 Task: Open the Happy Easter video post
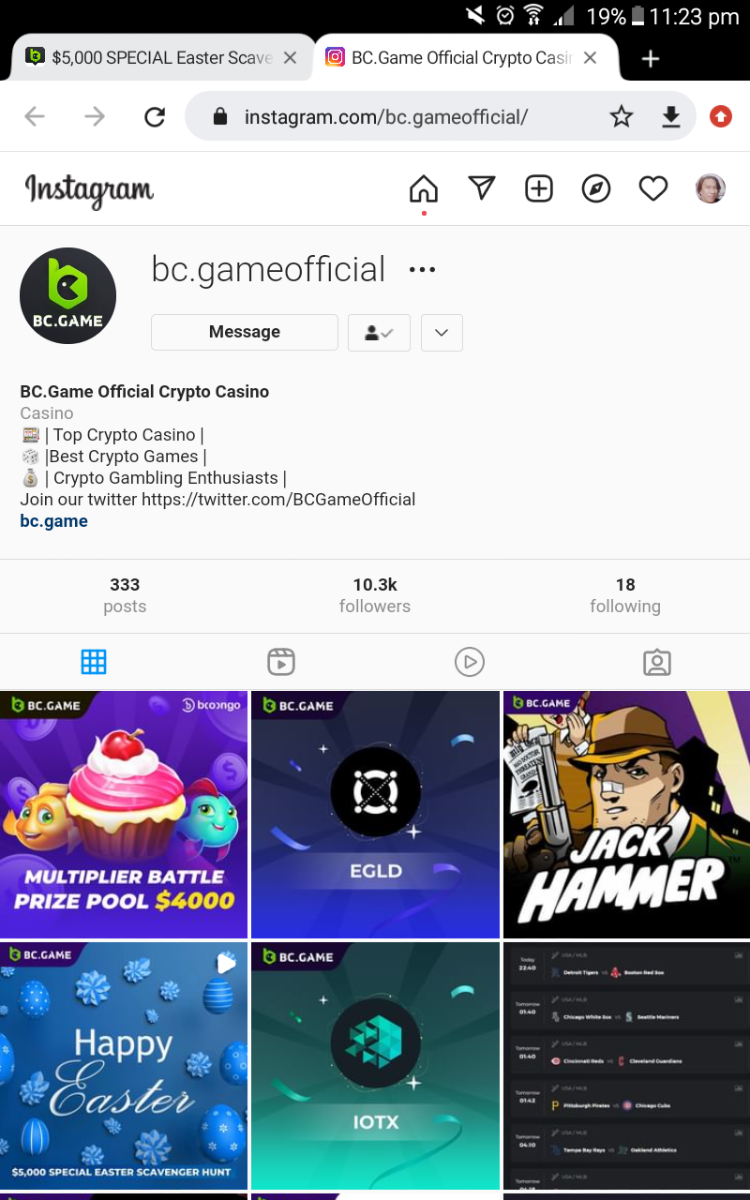tap(124, 1065)
